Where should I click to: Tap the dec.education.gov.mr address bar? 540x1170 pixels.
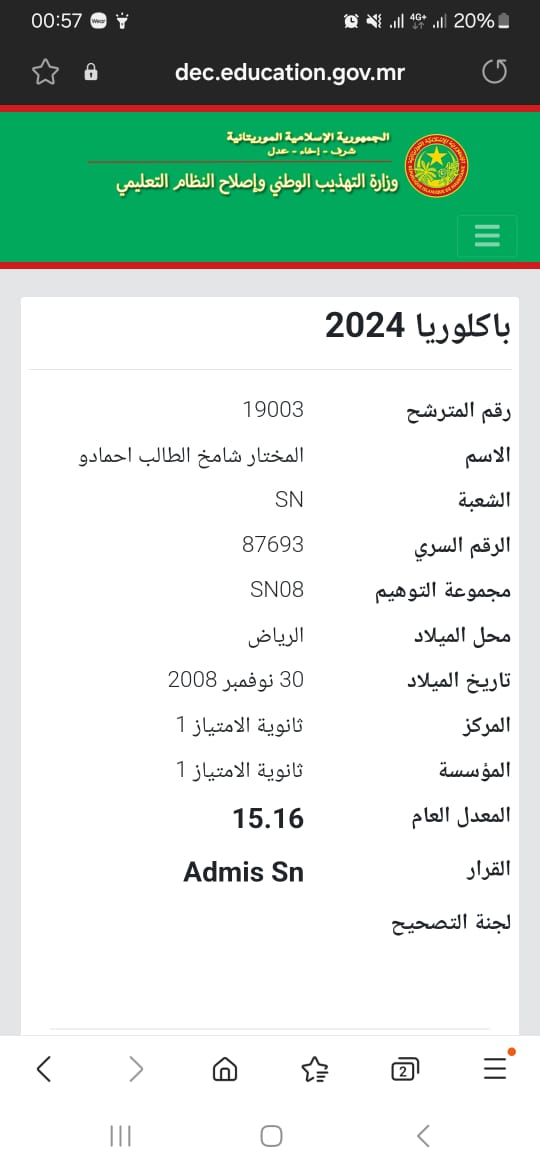click(x=289, y=72)
